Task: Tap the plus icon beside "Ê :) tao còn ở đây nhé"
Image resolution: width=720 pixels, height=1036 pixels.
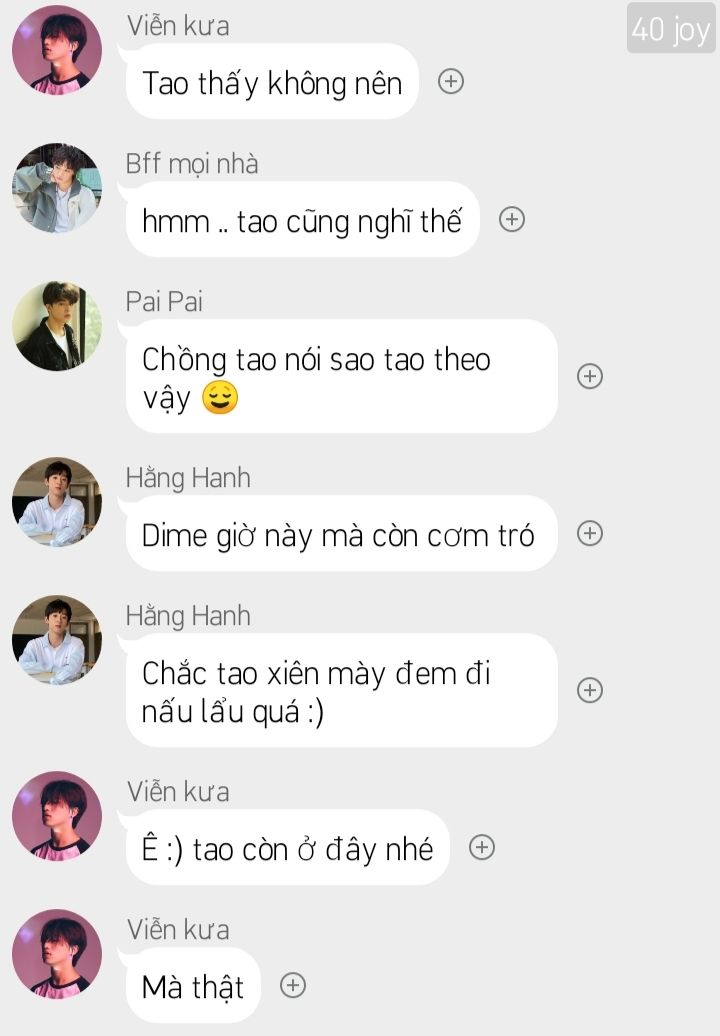Action: [x=482, y=847]
